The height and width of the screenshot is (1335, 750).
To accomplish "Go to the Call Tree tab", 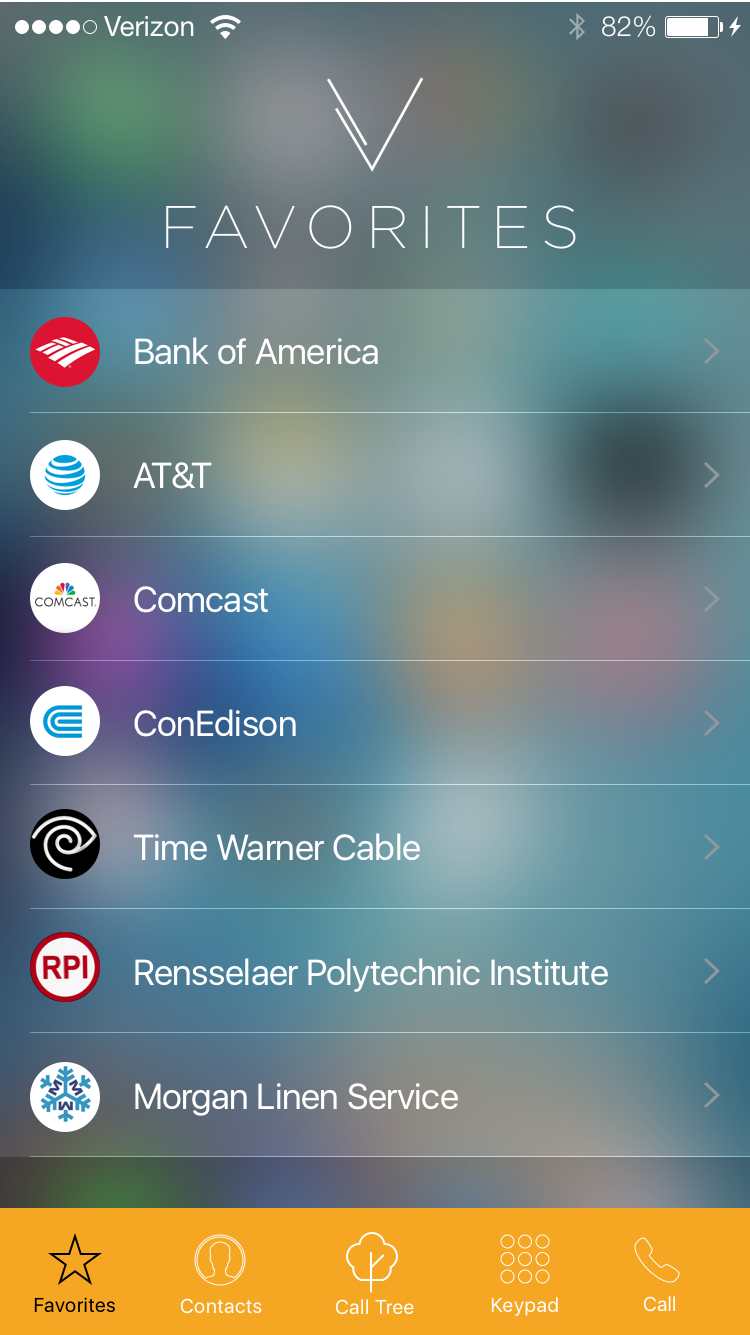I will pos(374,1272).
